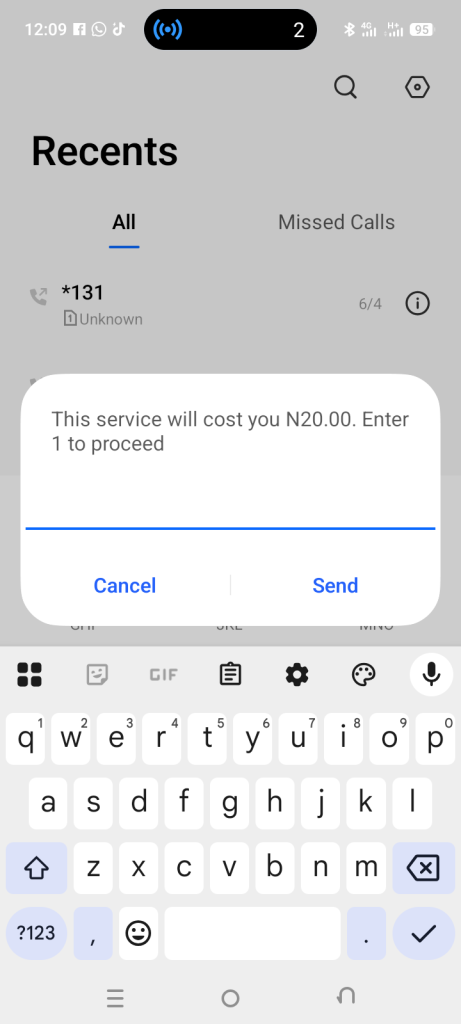Tap the shift key
The image size is (461, 1024).
click(x=37, y=868)
